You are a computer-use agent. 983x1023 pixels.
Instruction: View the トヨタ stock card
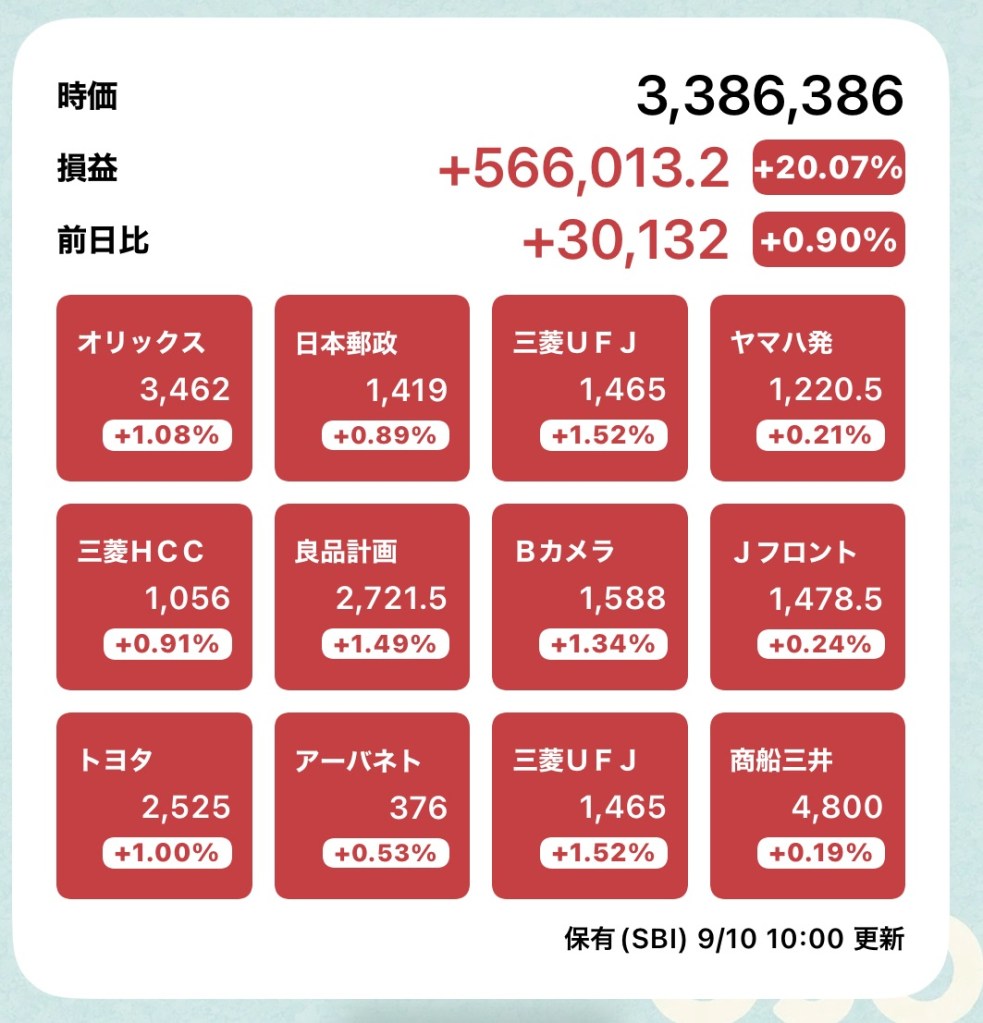point(153,806)
